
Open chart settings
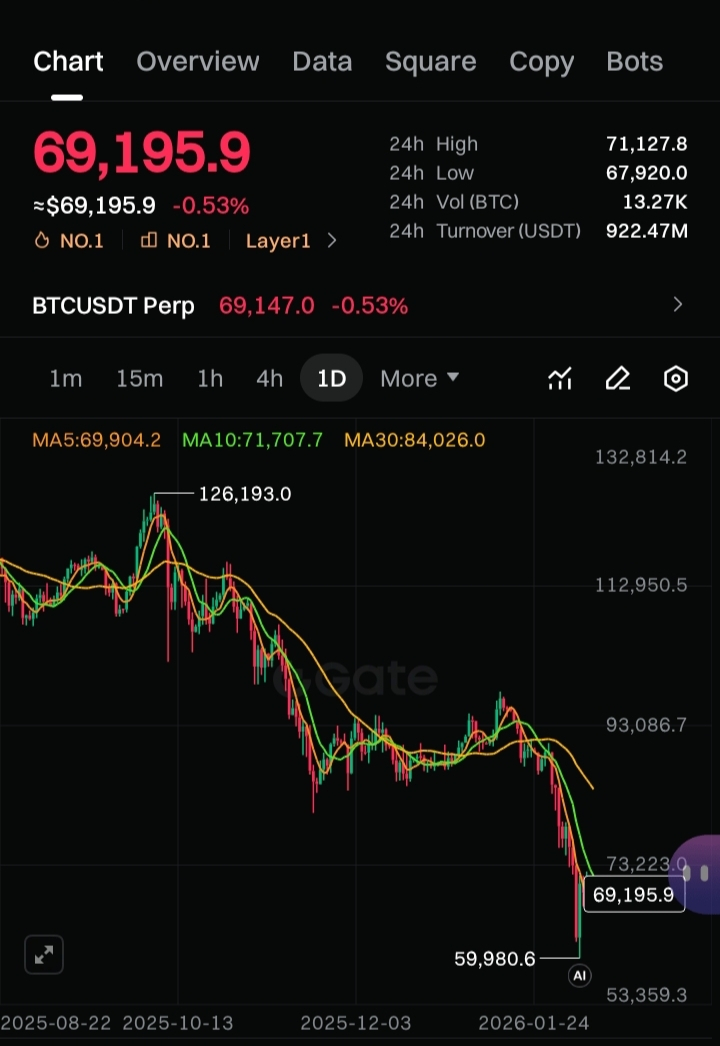(676, 379)
